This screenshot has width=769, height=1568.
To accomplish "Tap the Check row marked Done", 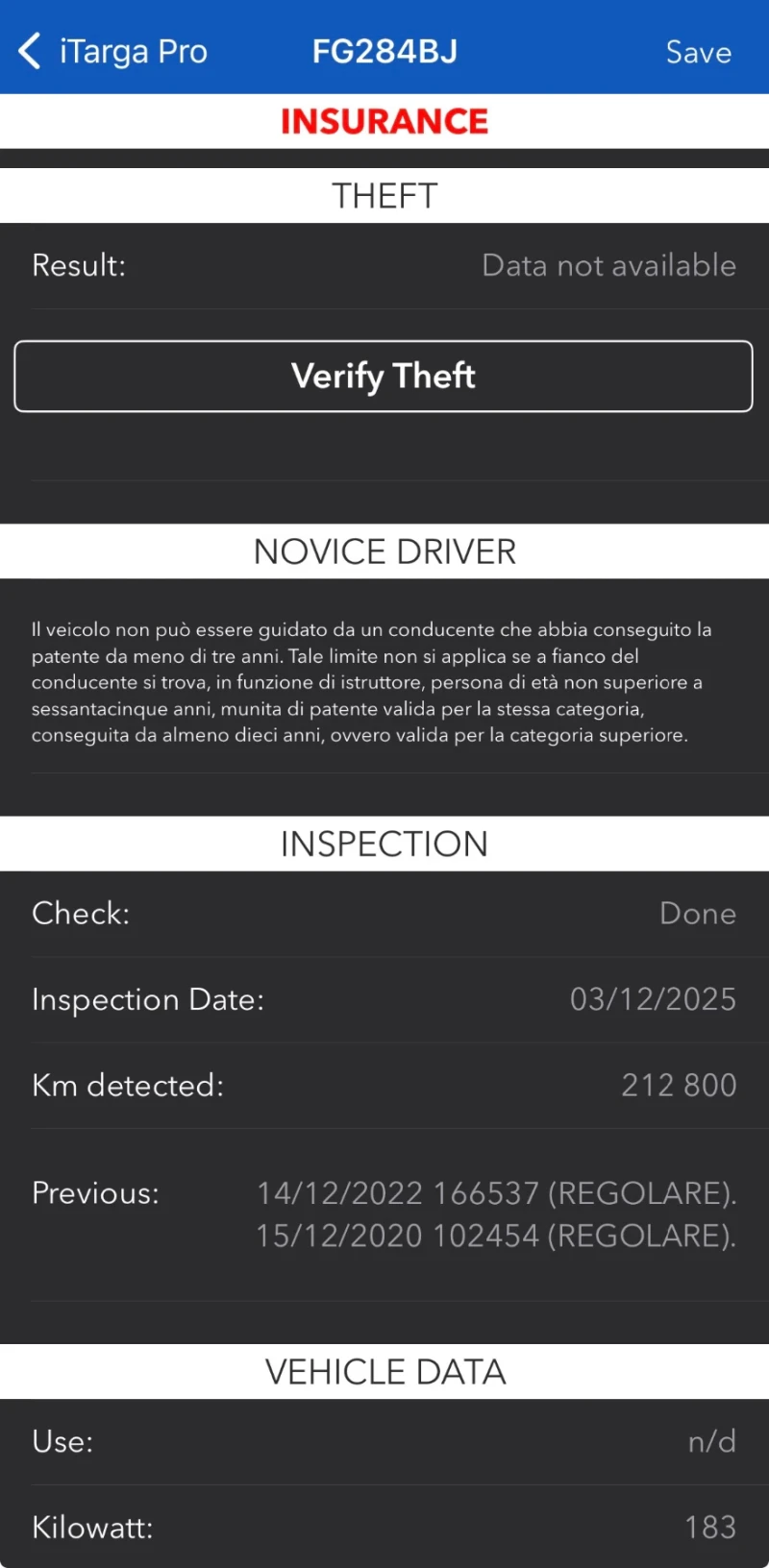I will pos(384,914).
